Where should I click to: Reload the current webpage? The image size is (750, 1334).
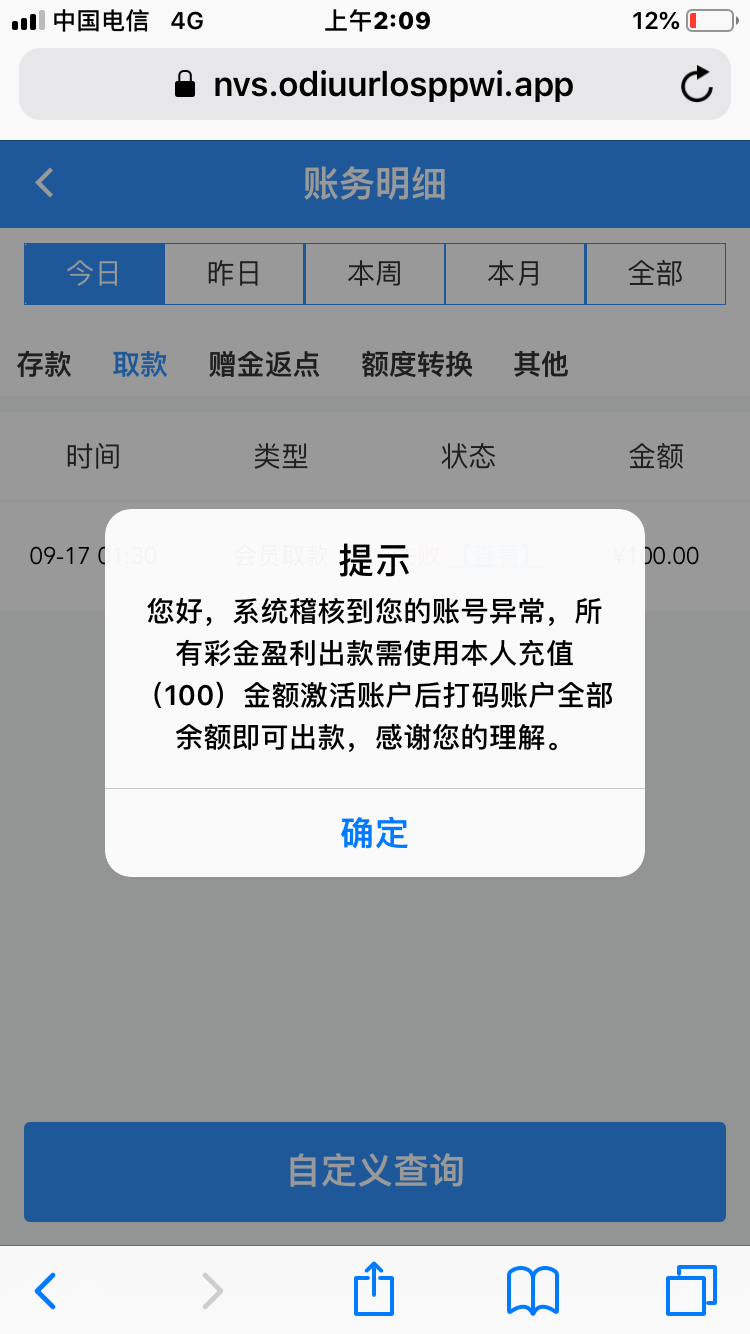pos(697,84)
